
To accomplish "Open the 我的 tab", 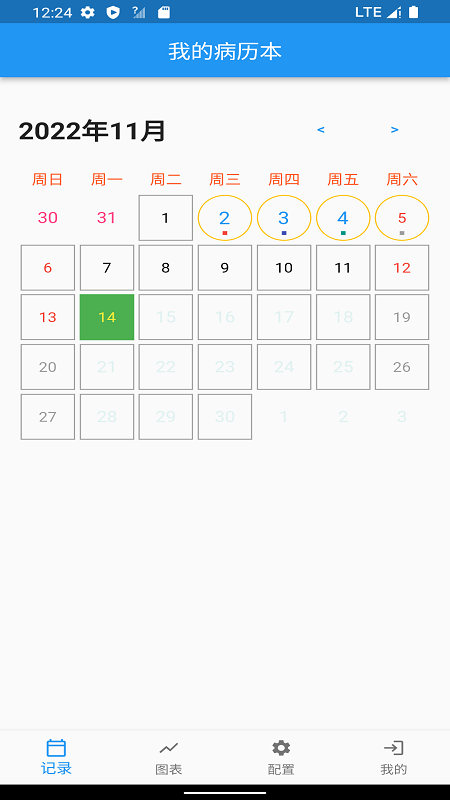I will tap(393, 758).
